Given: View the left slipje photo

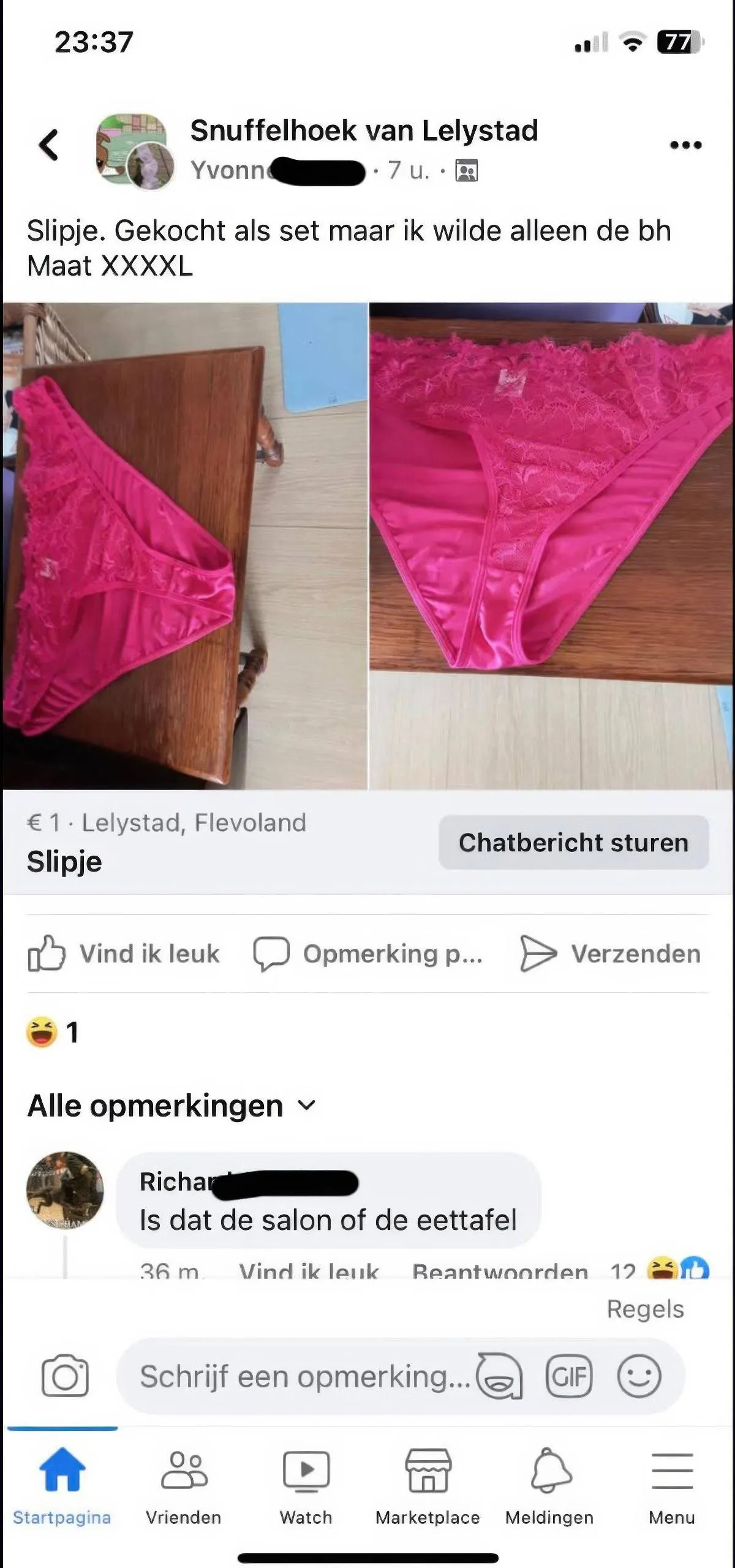Looking at the screenshot, I should 184,545.
